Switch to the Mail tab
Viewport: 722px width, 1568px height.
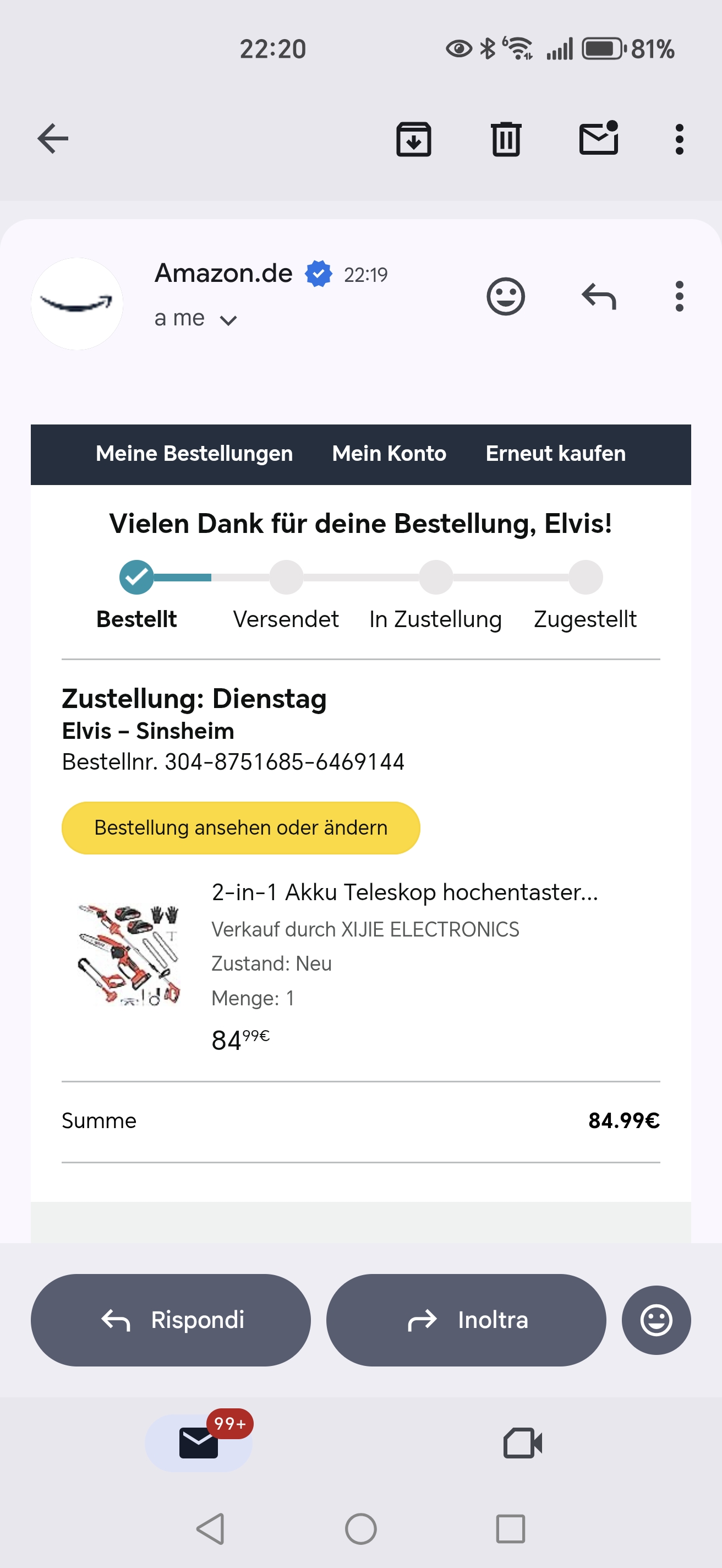pyautogui.click(x=199, y=1442)
